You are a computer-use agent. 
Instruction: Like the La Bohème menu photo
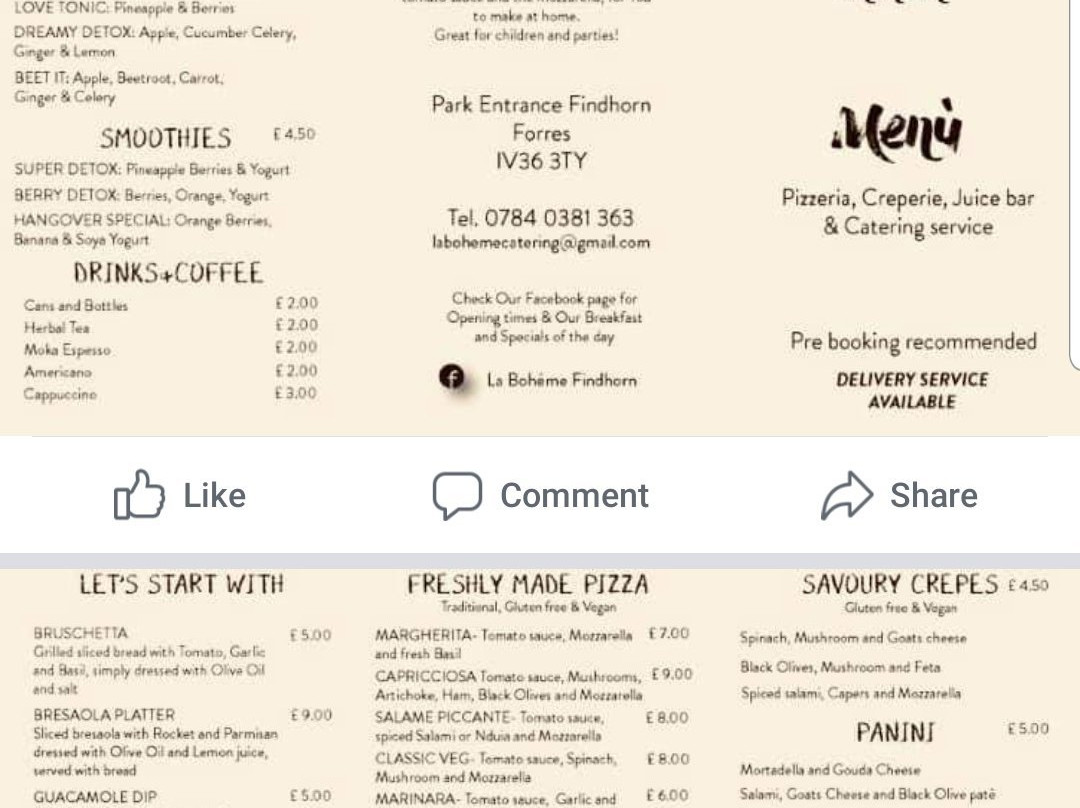[x=180, y=495]
